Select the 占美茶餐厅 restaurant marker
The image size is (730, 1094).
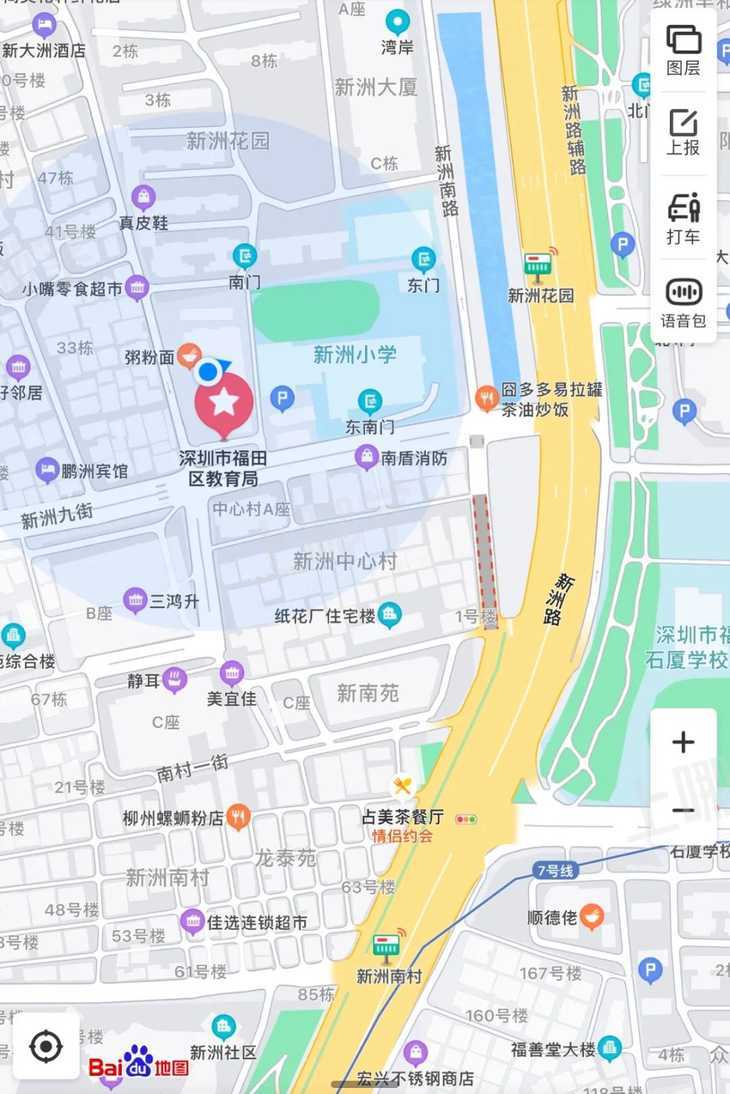[403, 787]
